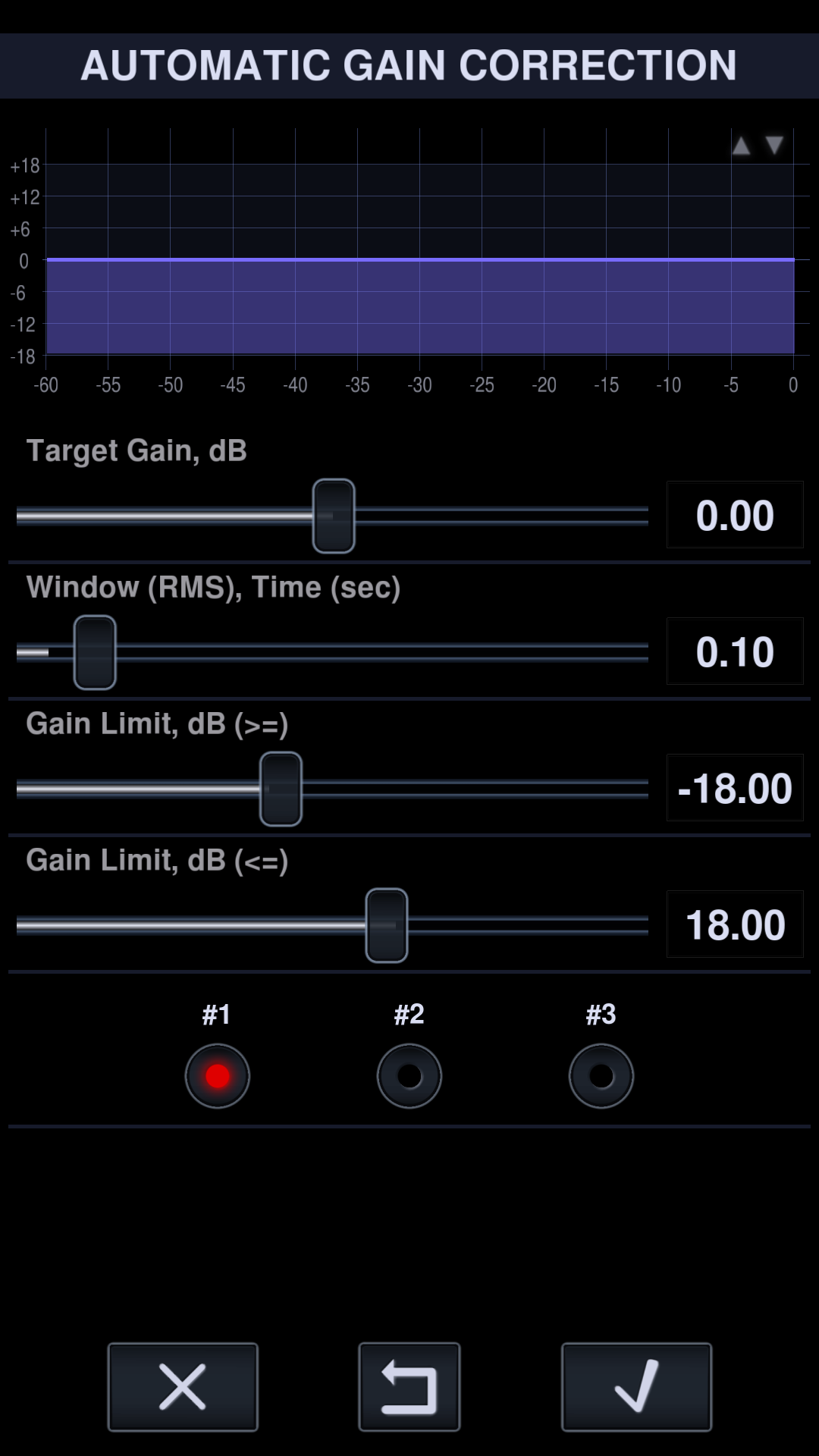819x1456 pixels.
Task: Select preset #3
Action: [601, 1076]
